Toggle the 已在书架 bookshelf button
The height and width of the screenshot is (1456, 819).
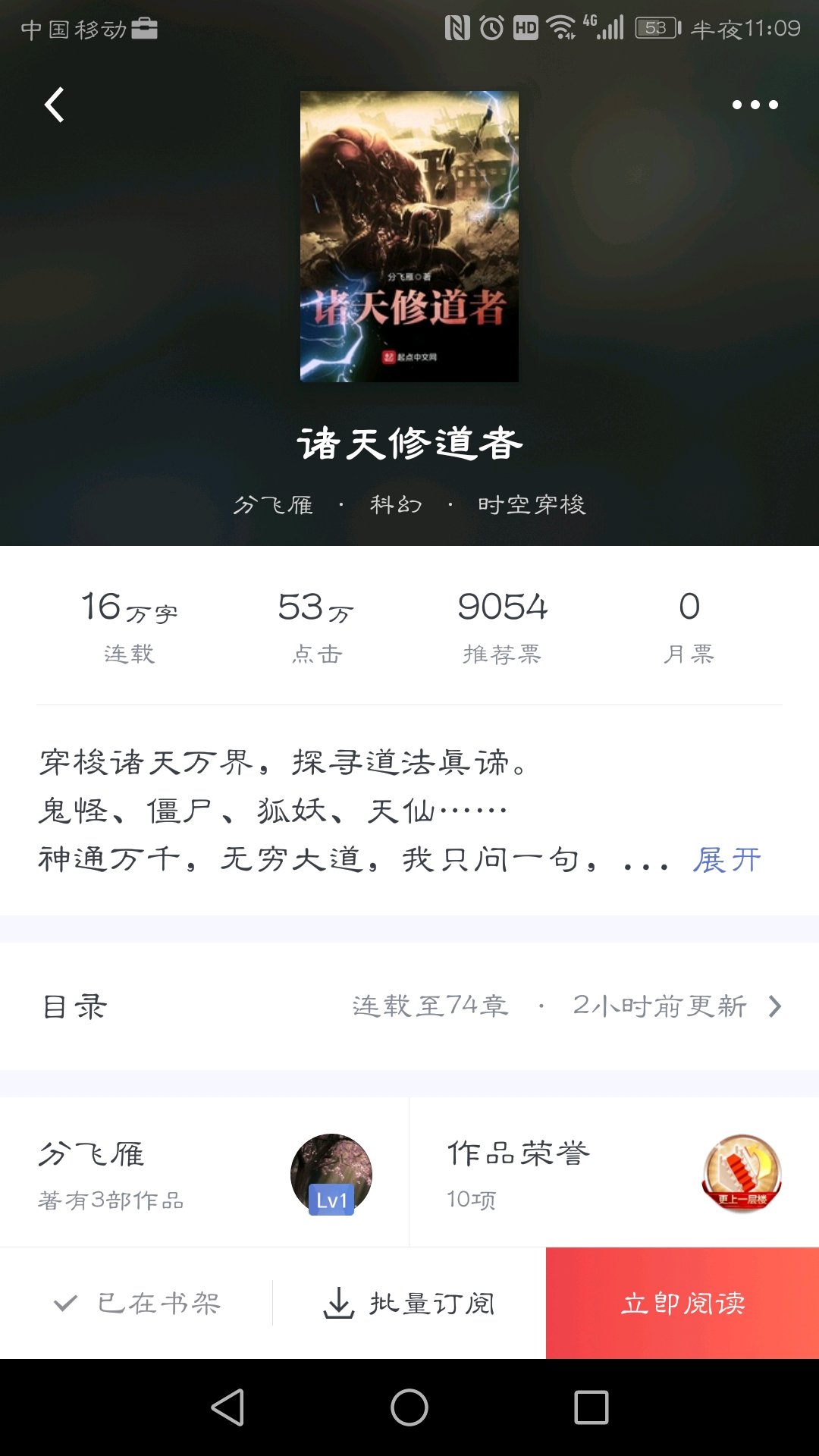[x=137, y=1303]
